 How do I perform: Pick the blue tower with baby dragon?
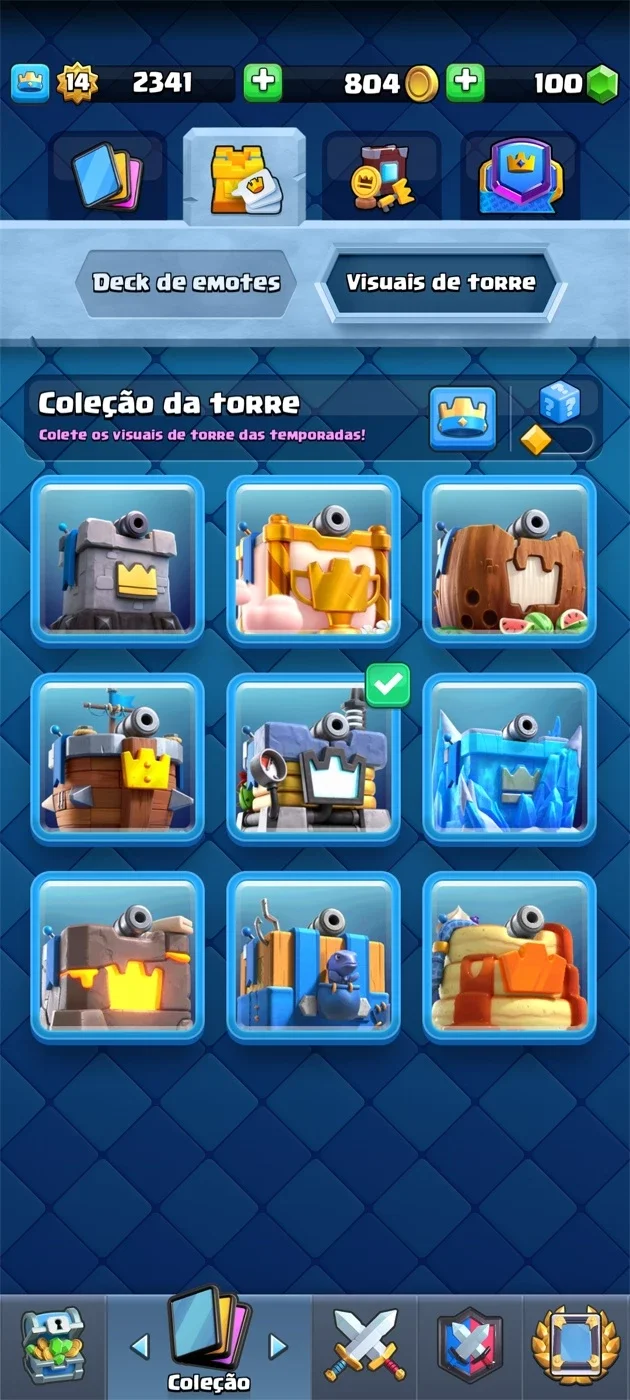coord(314,957)
